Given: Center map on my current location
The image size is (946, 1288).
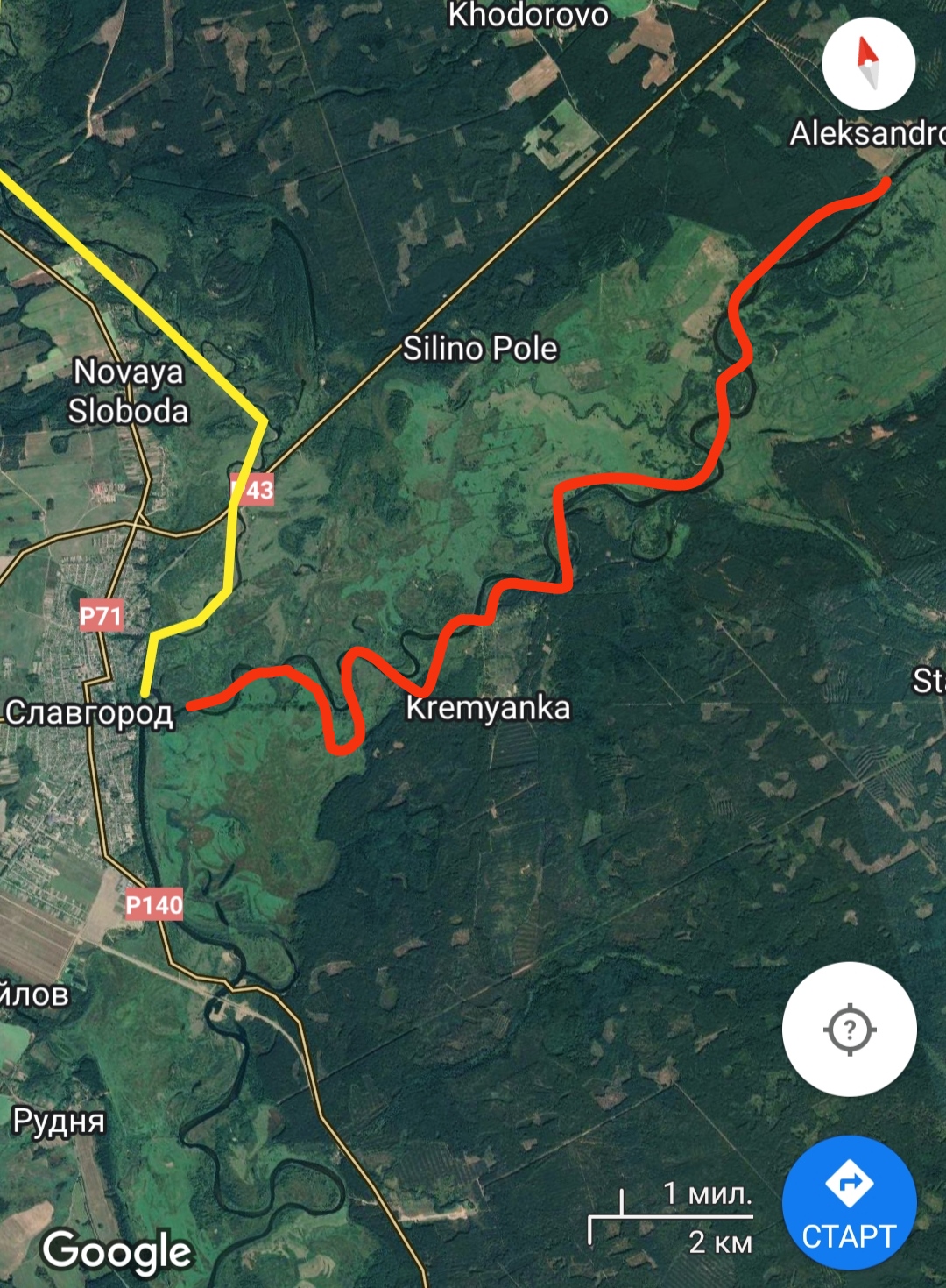Looking at the screenshot, I should coord(849,1030).
